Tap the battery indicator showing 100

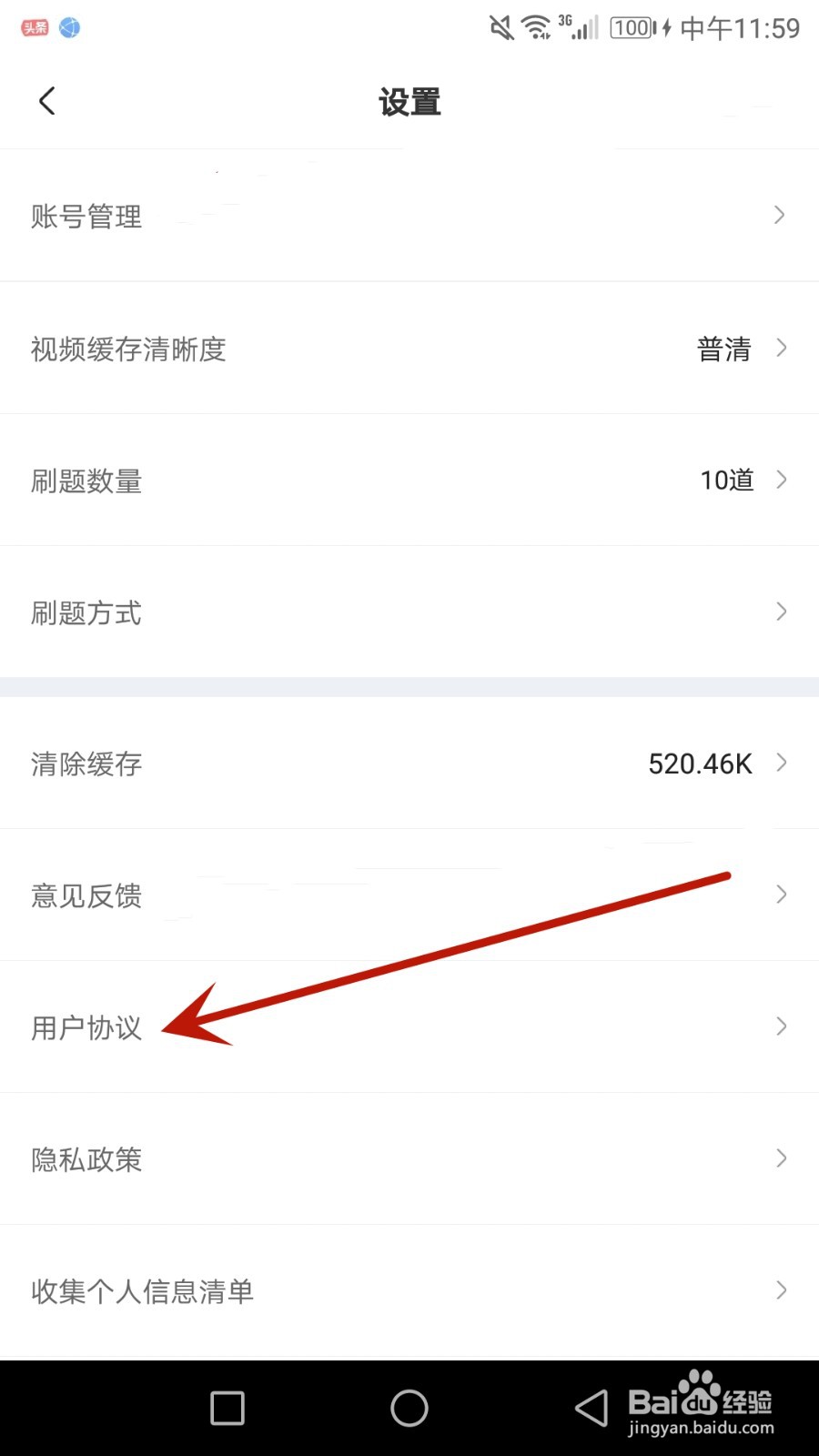click(x=633, y=28)
